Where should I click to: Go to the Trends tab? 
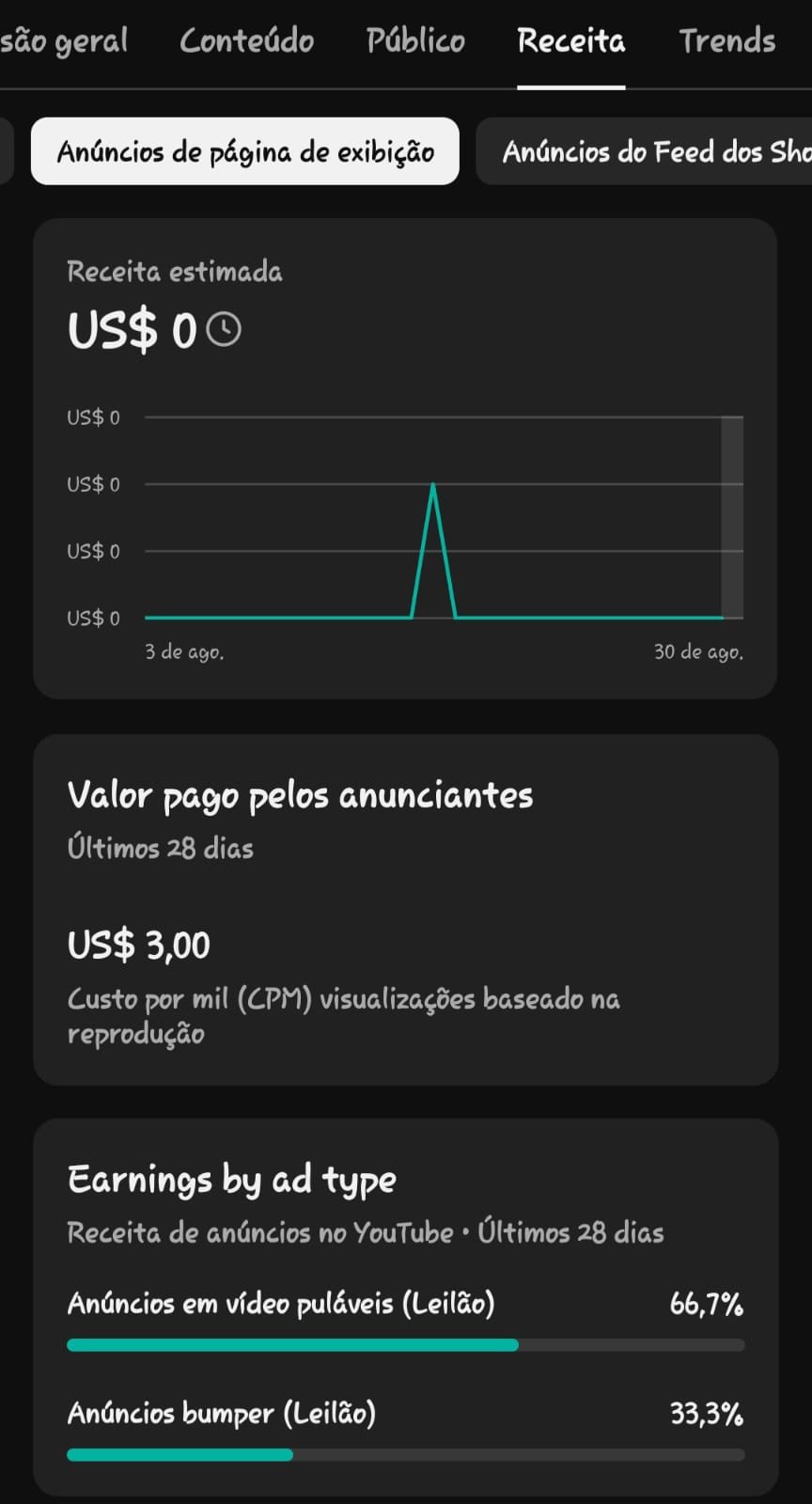[727, 41]
